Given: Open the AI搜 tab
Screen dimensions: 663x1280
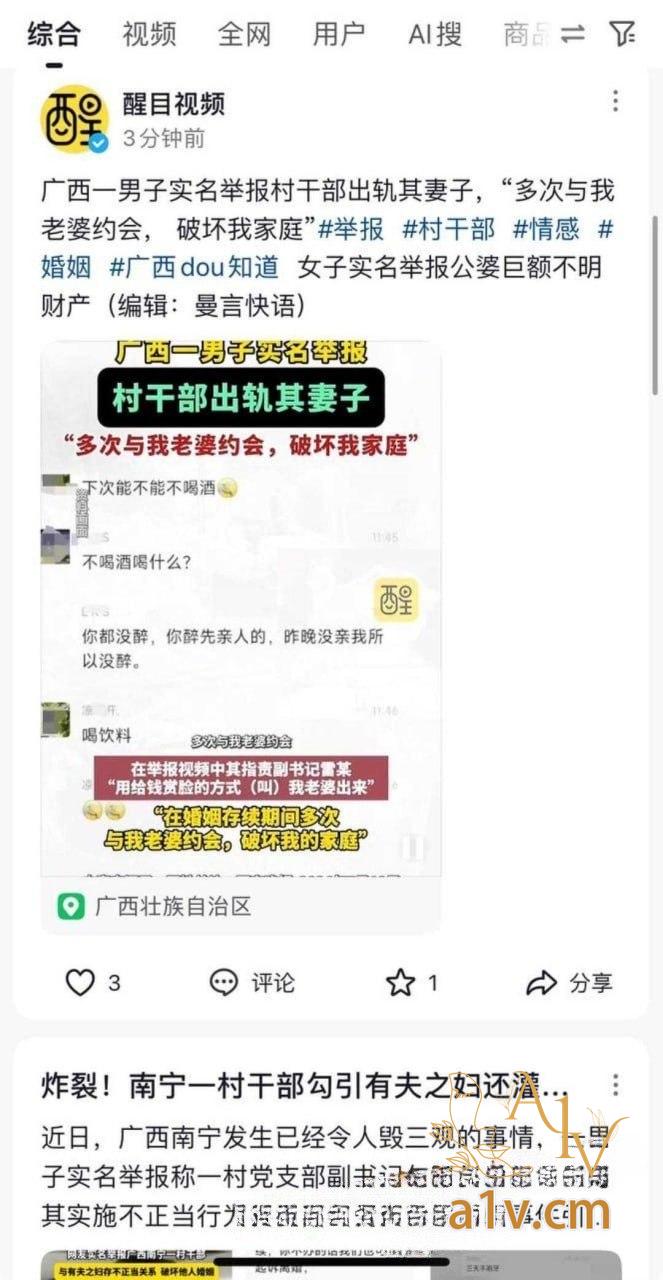Looking at the screenshot, I should pyautogui.click(x=435, y=34).
